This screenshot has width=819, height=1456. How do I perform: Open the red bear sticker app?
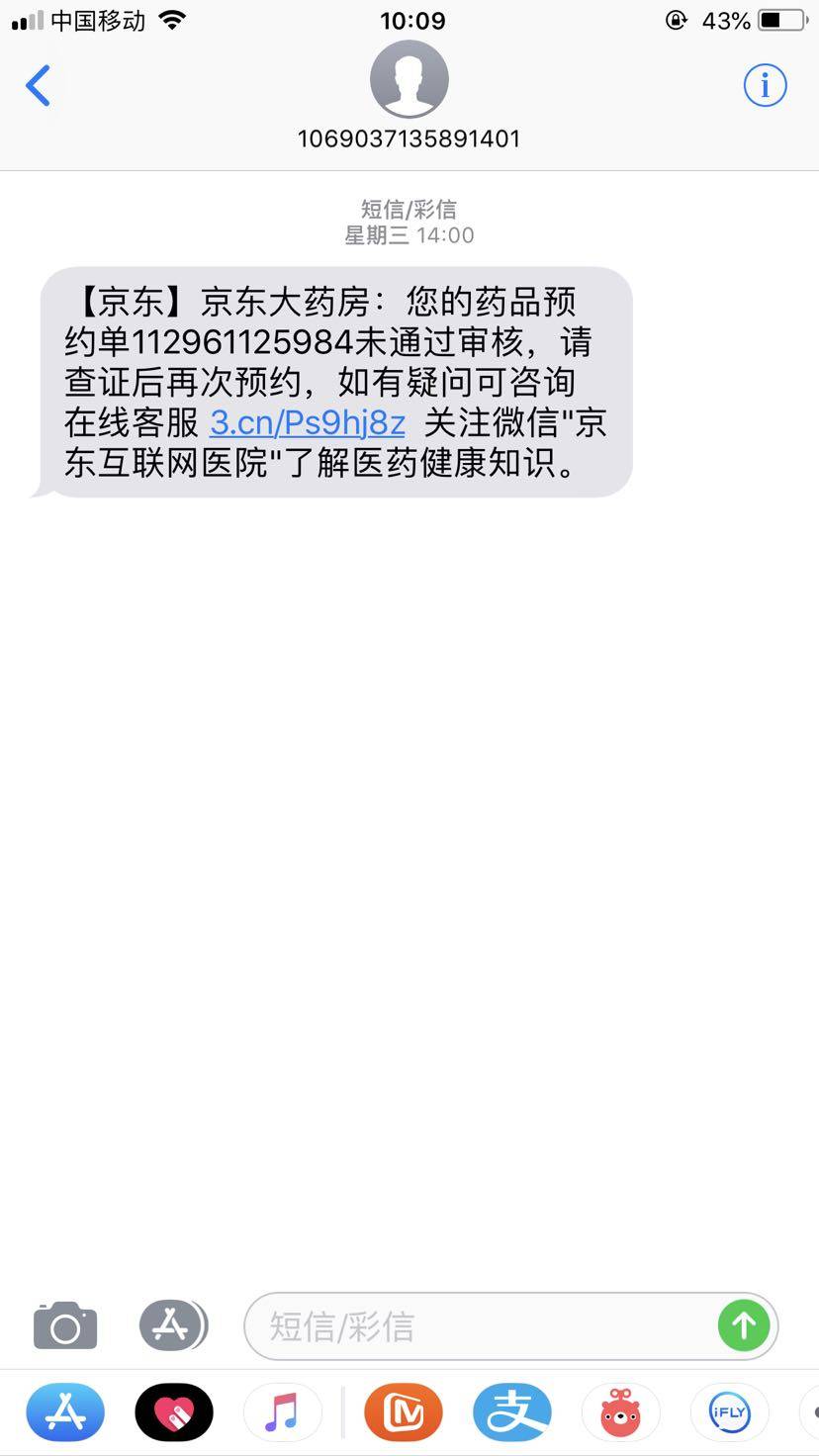coord(620,1412)
